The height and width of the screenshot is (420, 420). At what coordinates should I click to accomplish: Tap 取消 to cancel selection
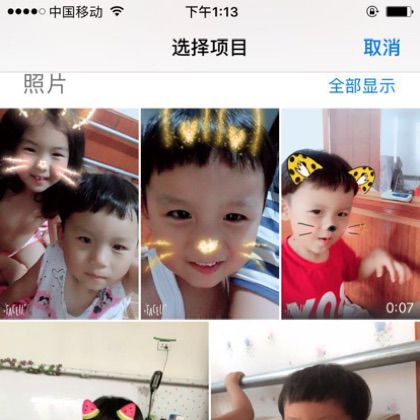click(382, 48)
